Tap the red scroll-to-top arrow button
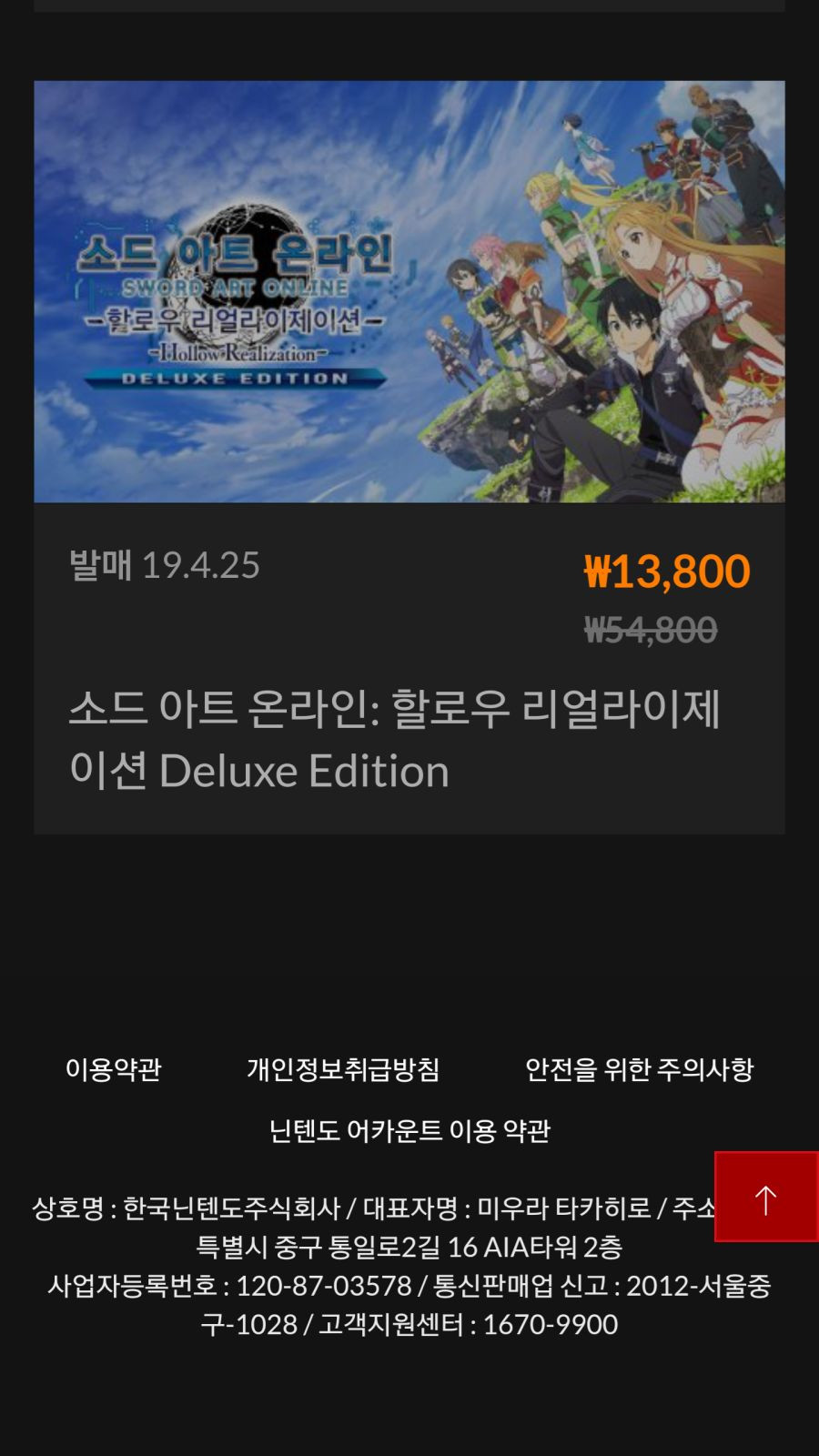This screenshot has height=1456, width=819. pyautogui.click(x=766, y=1197)
